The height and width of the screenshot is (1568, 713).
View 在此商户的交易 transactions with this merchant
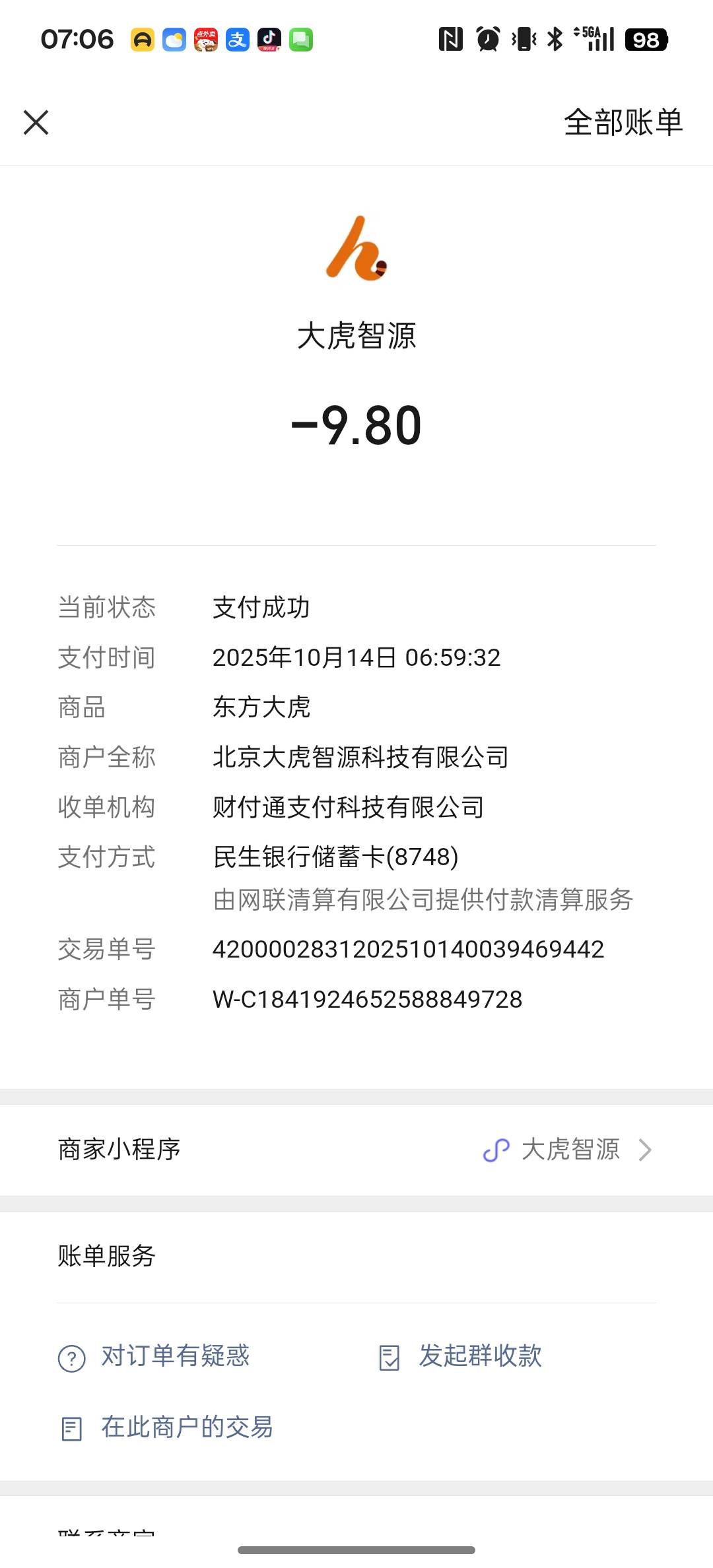pyautogui.click(x=166, y=1427)
